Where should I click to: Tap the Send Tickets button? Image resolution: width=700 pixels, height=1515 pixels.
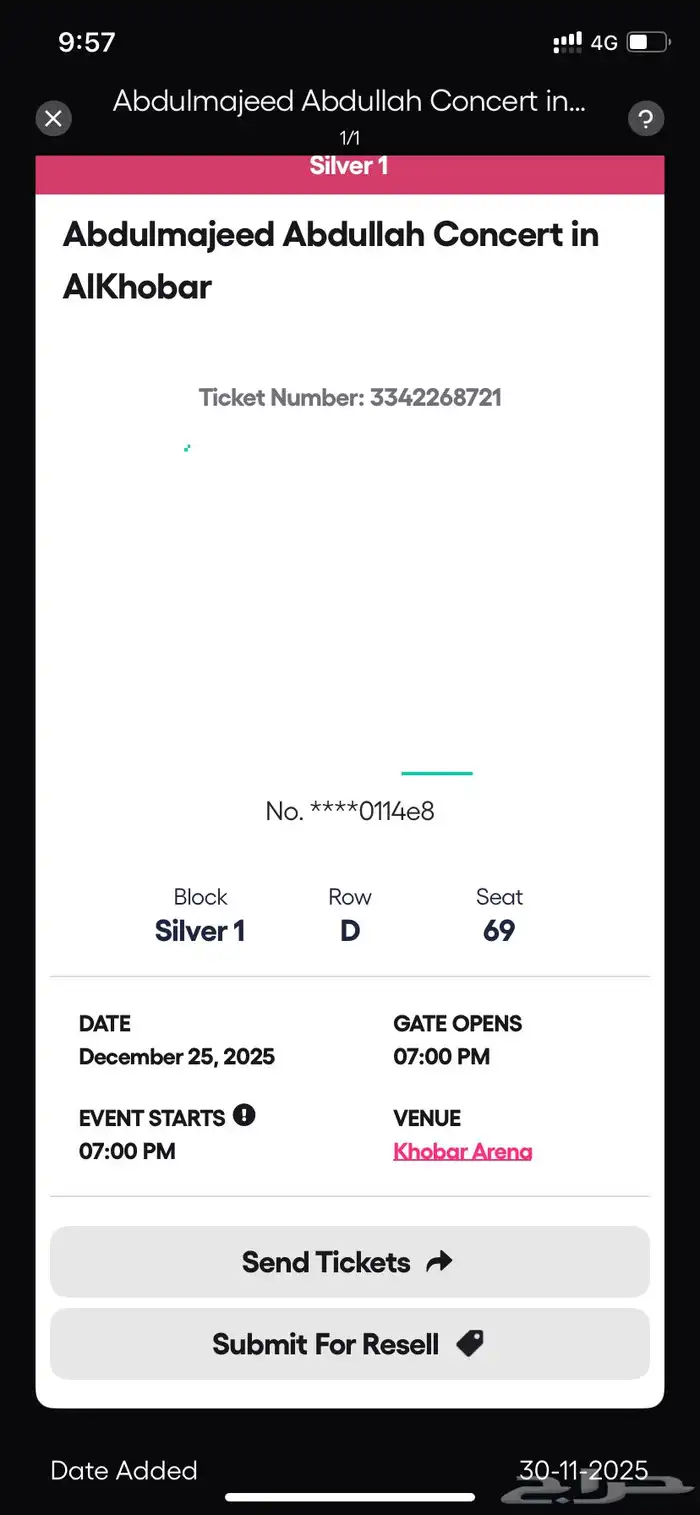[x=349, y=1262]
